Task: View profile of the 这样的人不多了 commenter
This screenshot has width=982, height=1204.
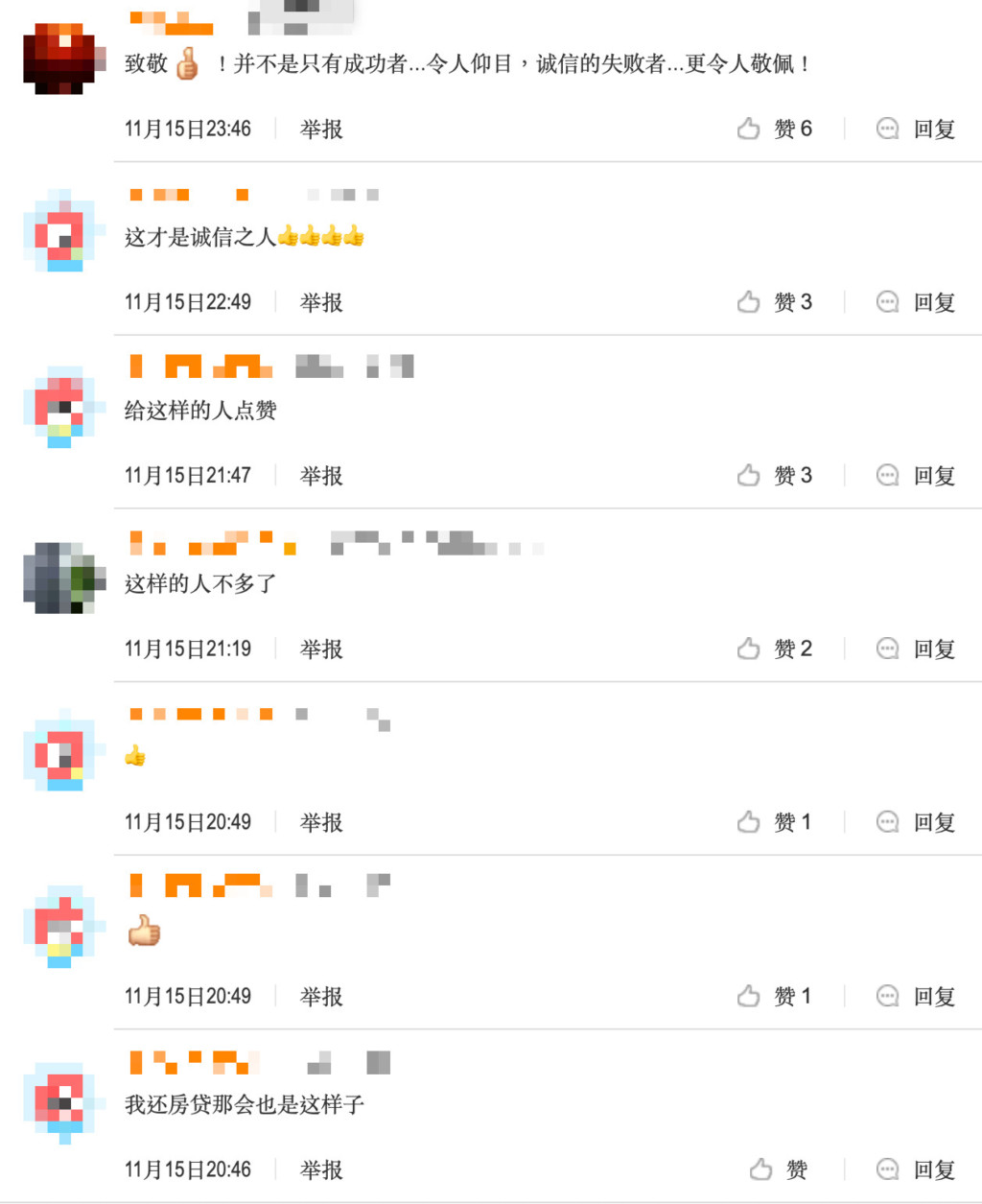Action: tap(63, 578)
